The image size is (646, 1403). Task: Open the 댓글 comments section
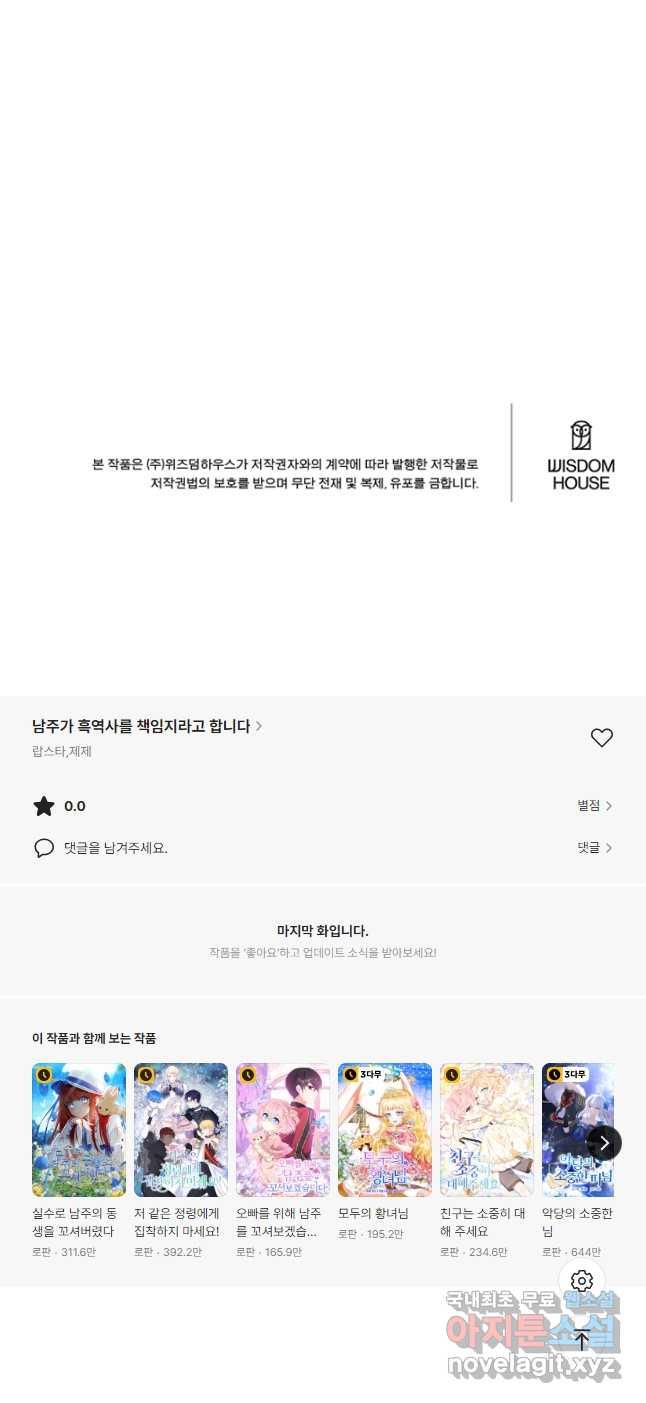point(594,847)
